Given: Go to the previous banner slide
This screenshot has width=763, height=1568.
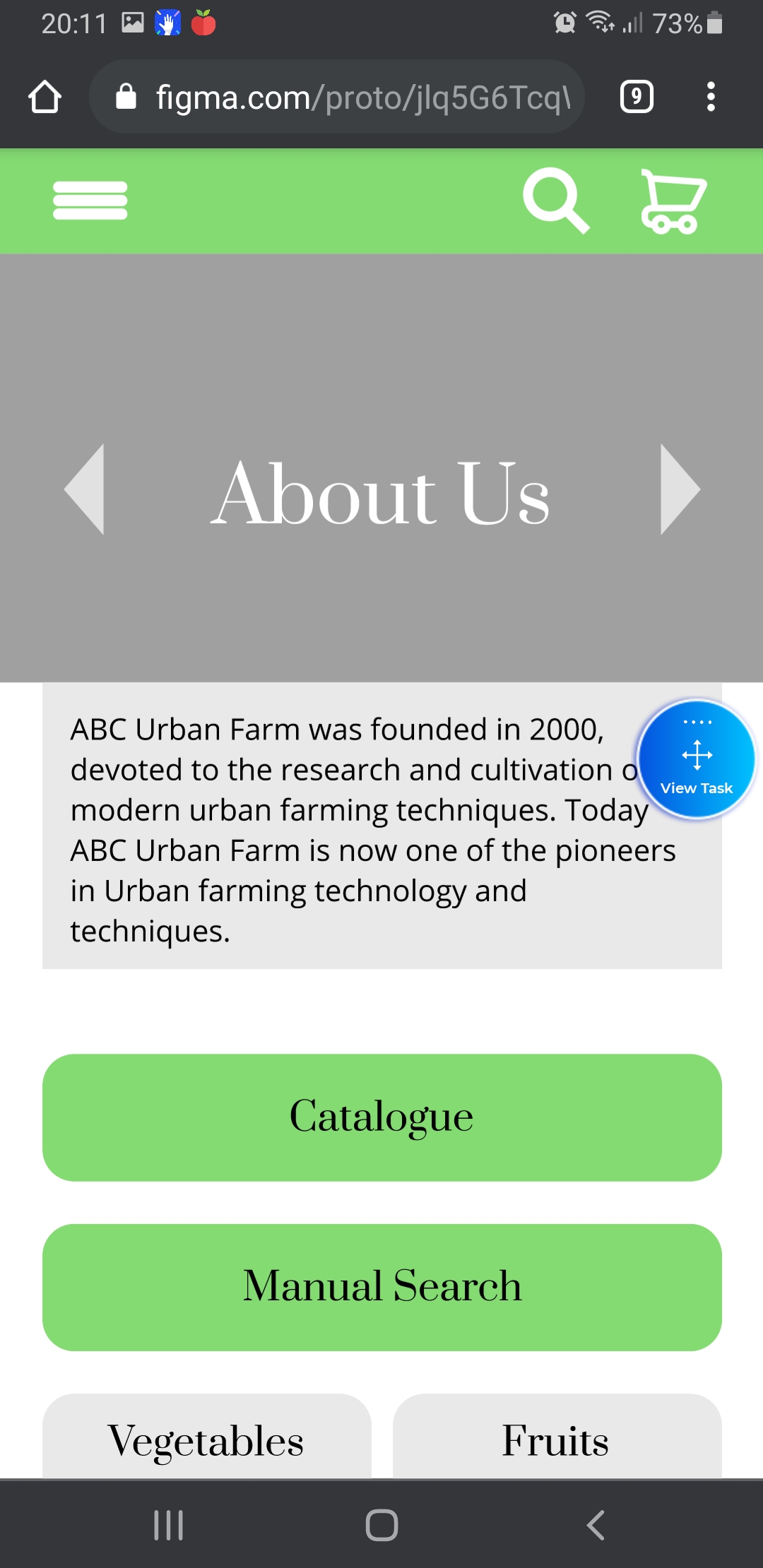Looking at the screenshot, I should [x=86, y=489].
